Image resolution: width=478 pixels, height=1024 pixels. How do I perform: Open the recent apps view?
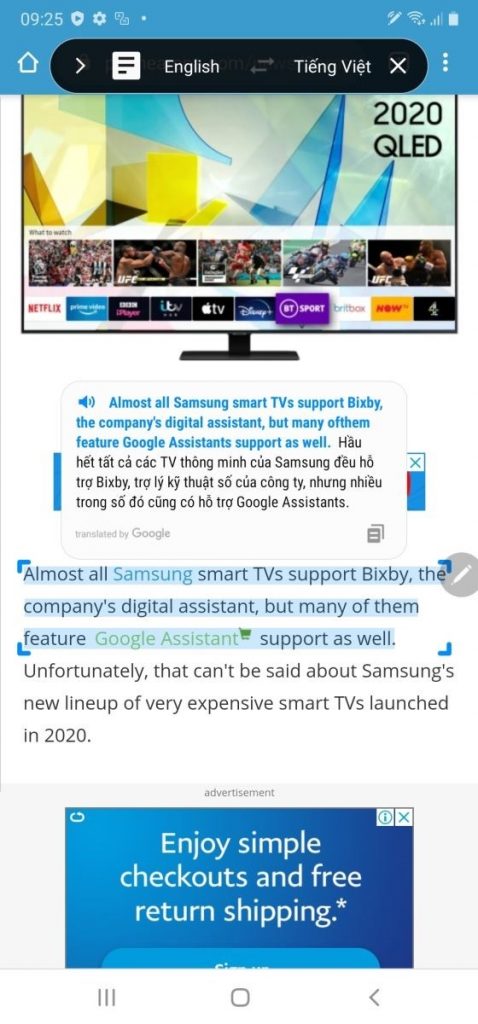[106, 997]
